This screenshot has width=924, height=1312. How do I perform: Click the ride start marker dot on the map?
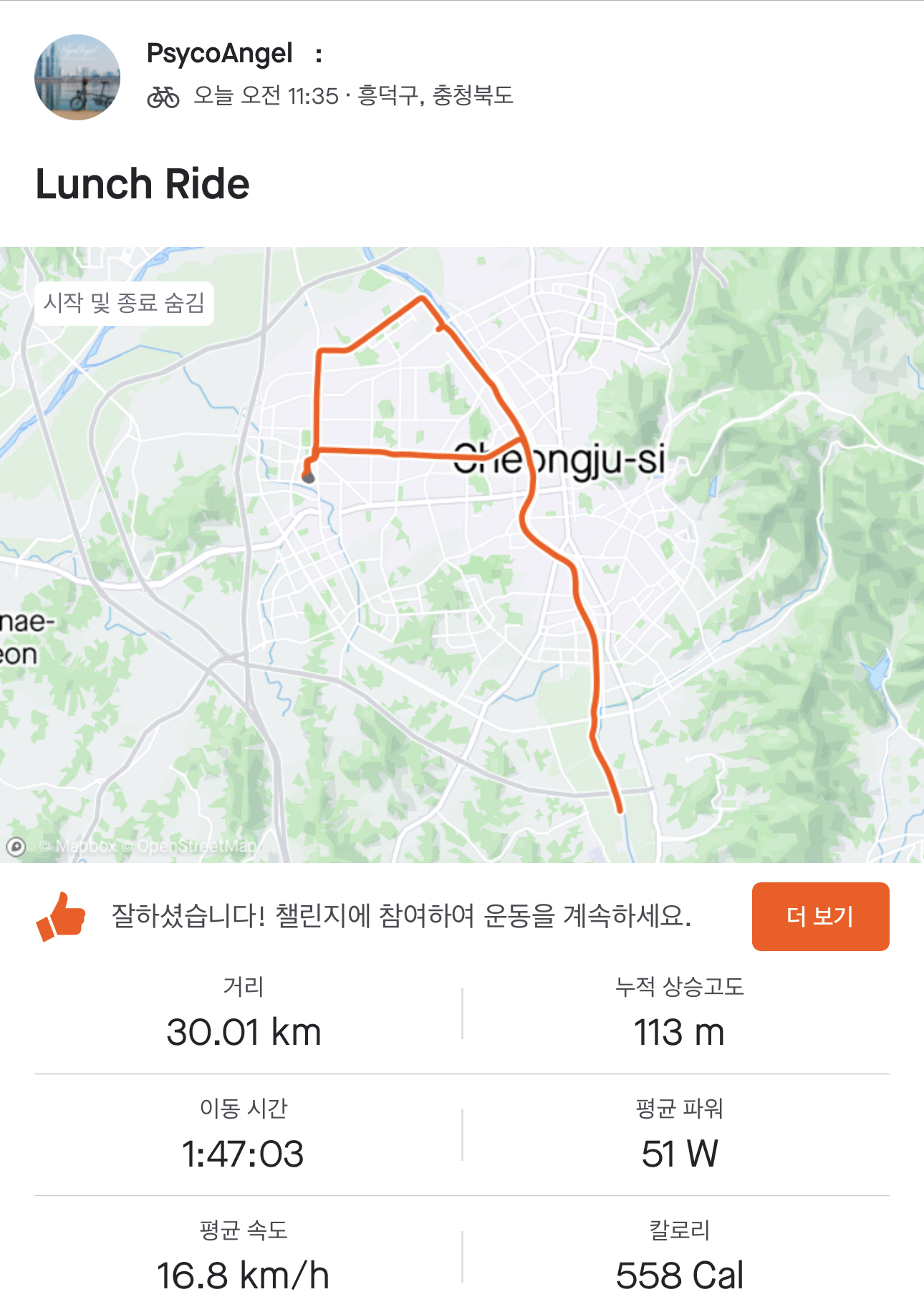(309, 476)
